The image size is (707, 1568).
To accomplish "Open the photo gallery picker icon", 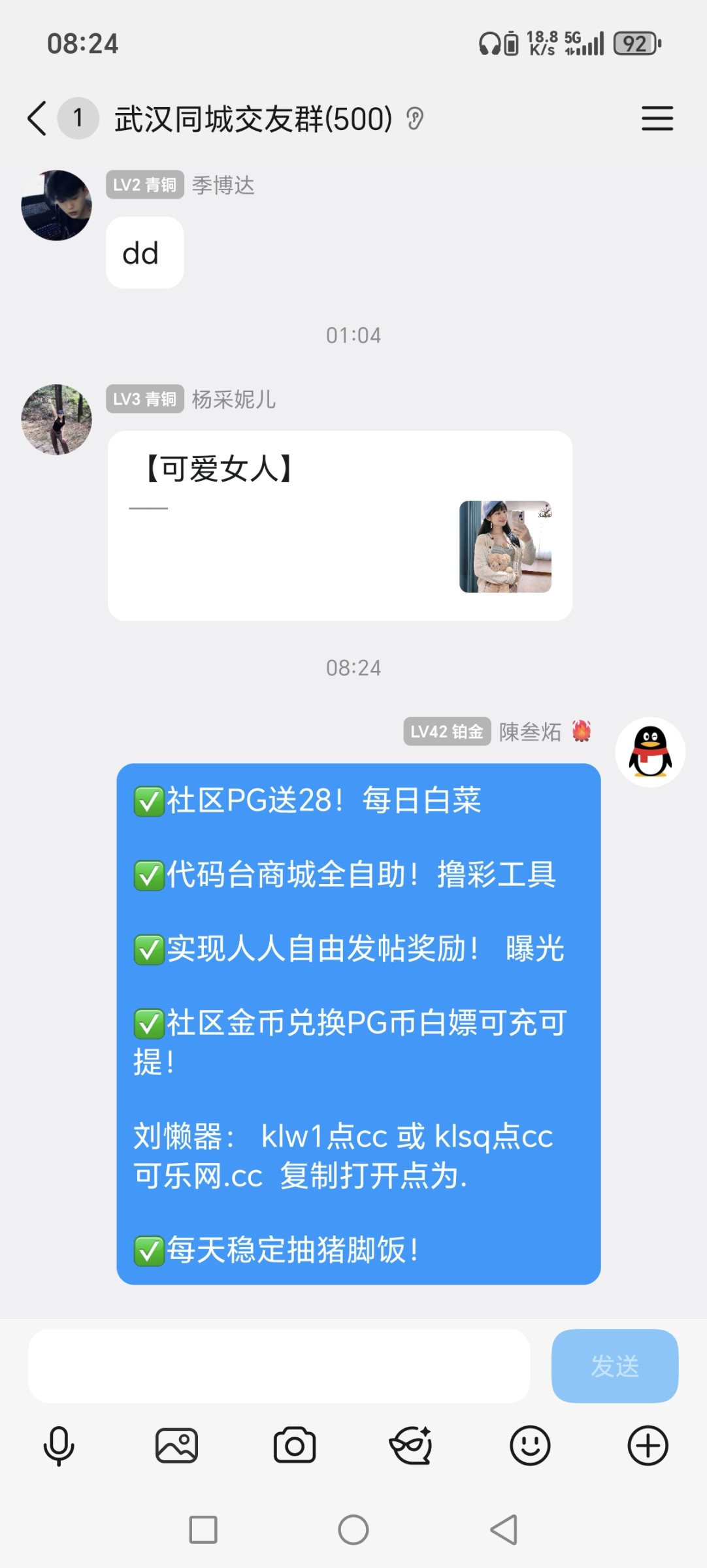I will click(176, 1445).
